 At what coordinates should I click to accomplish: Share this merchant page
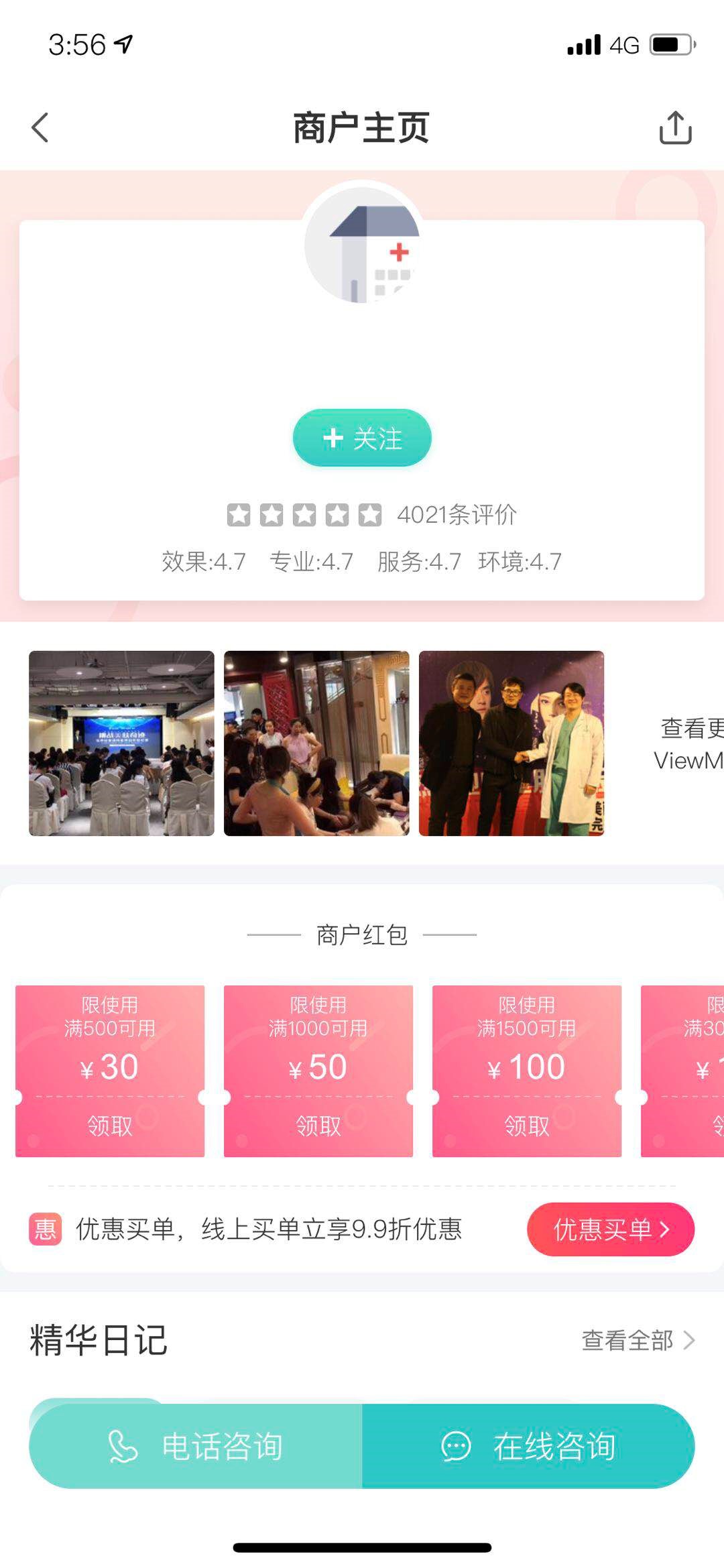pyautogui.click(x=675, y=127)
